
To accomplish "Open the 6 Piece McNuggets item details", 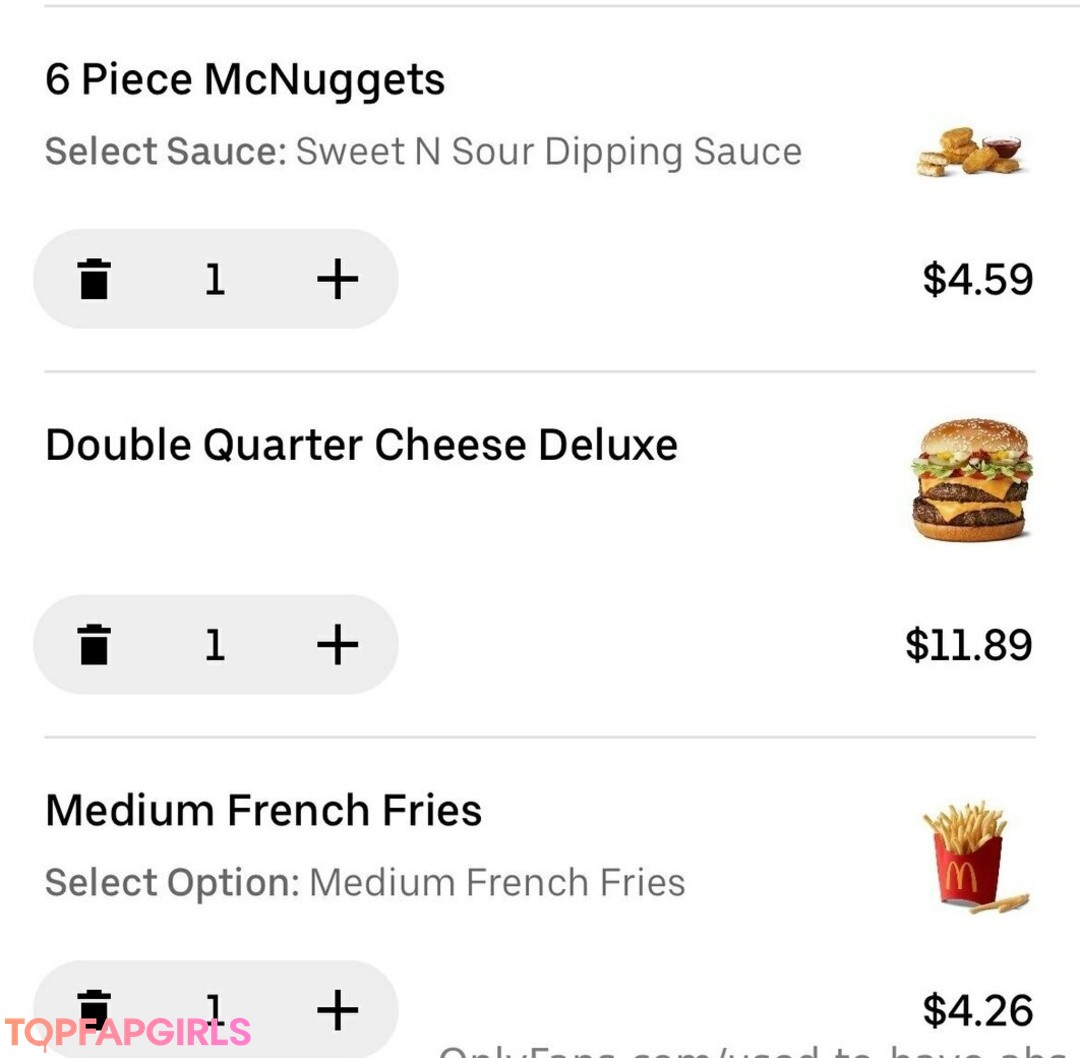I will tap(245, 80).
